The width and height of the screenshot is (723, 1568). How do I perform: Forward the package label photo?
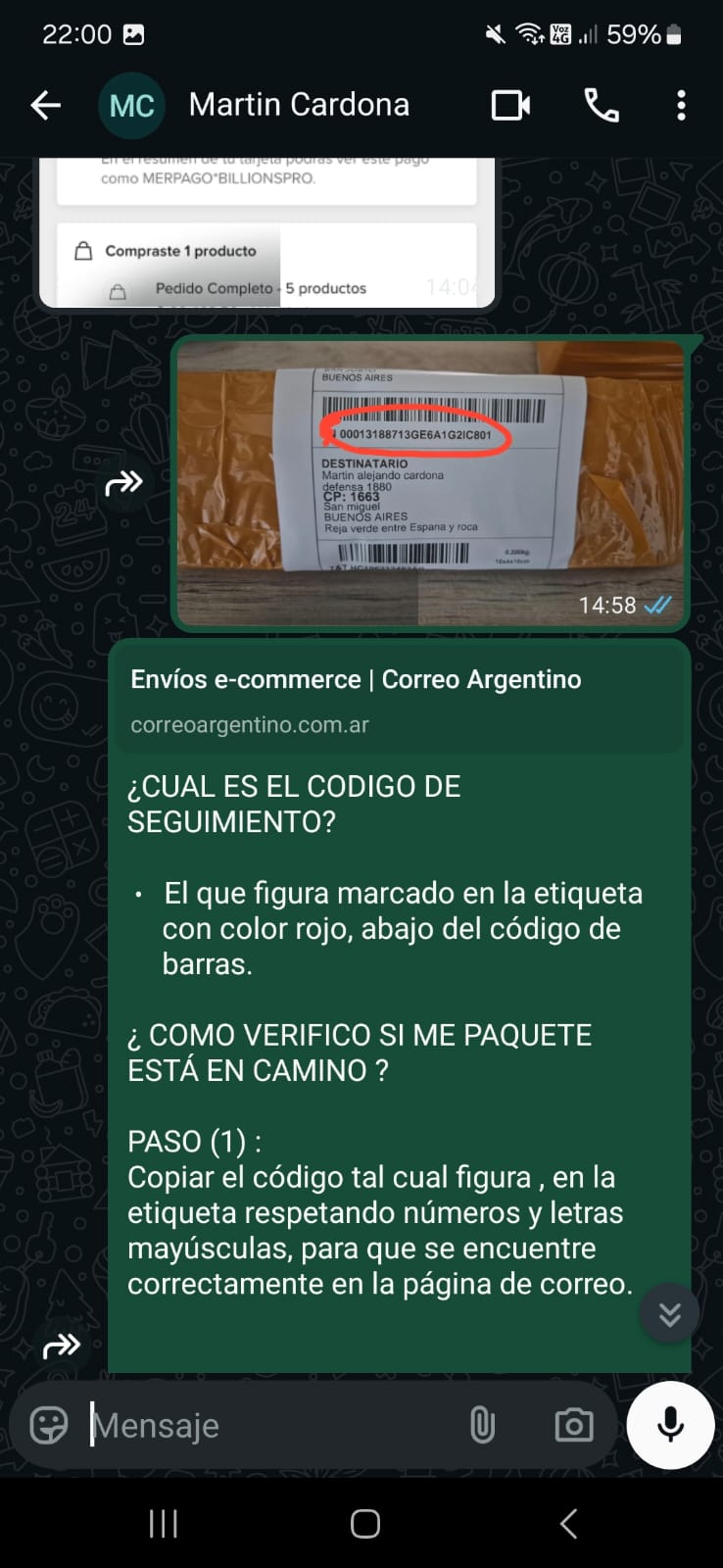pyautogui.click(x=124, y=482)
